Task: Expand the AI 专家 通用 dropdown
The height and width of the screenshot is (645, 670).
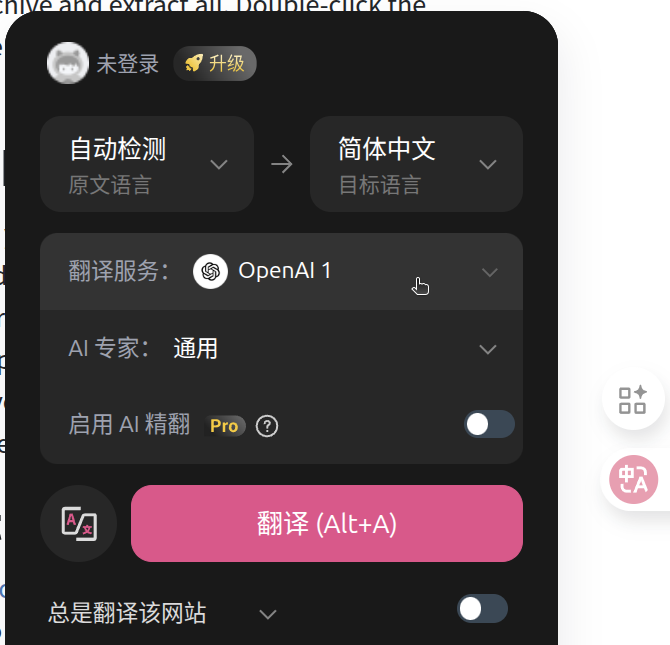Action: pos(281,349)
